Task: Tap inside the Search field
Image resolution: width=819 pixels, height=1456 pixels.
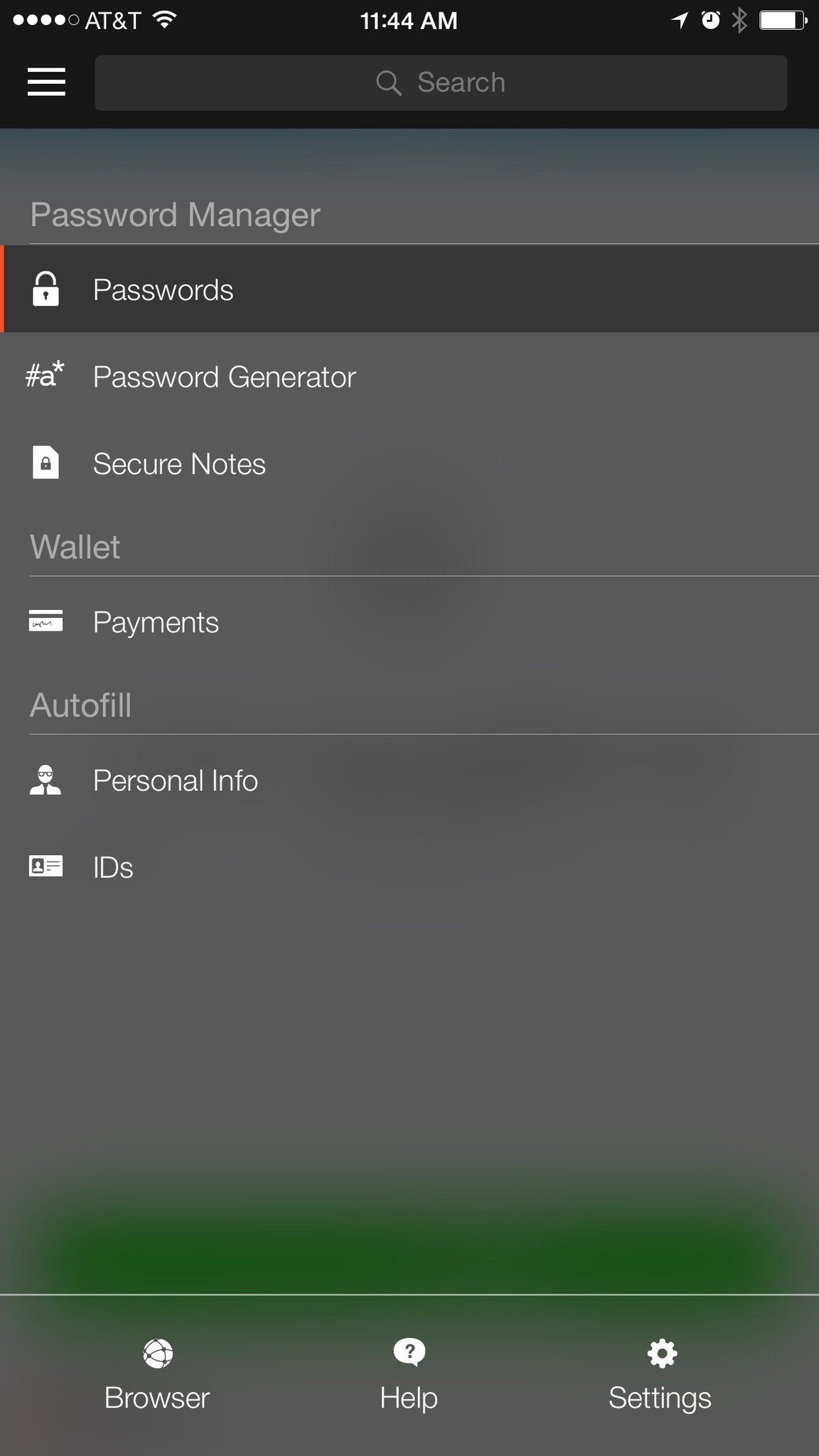Action: click(x=462, y=82)
